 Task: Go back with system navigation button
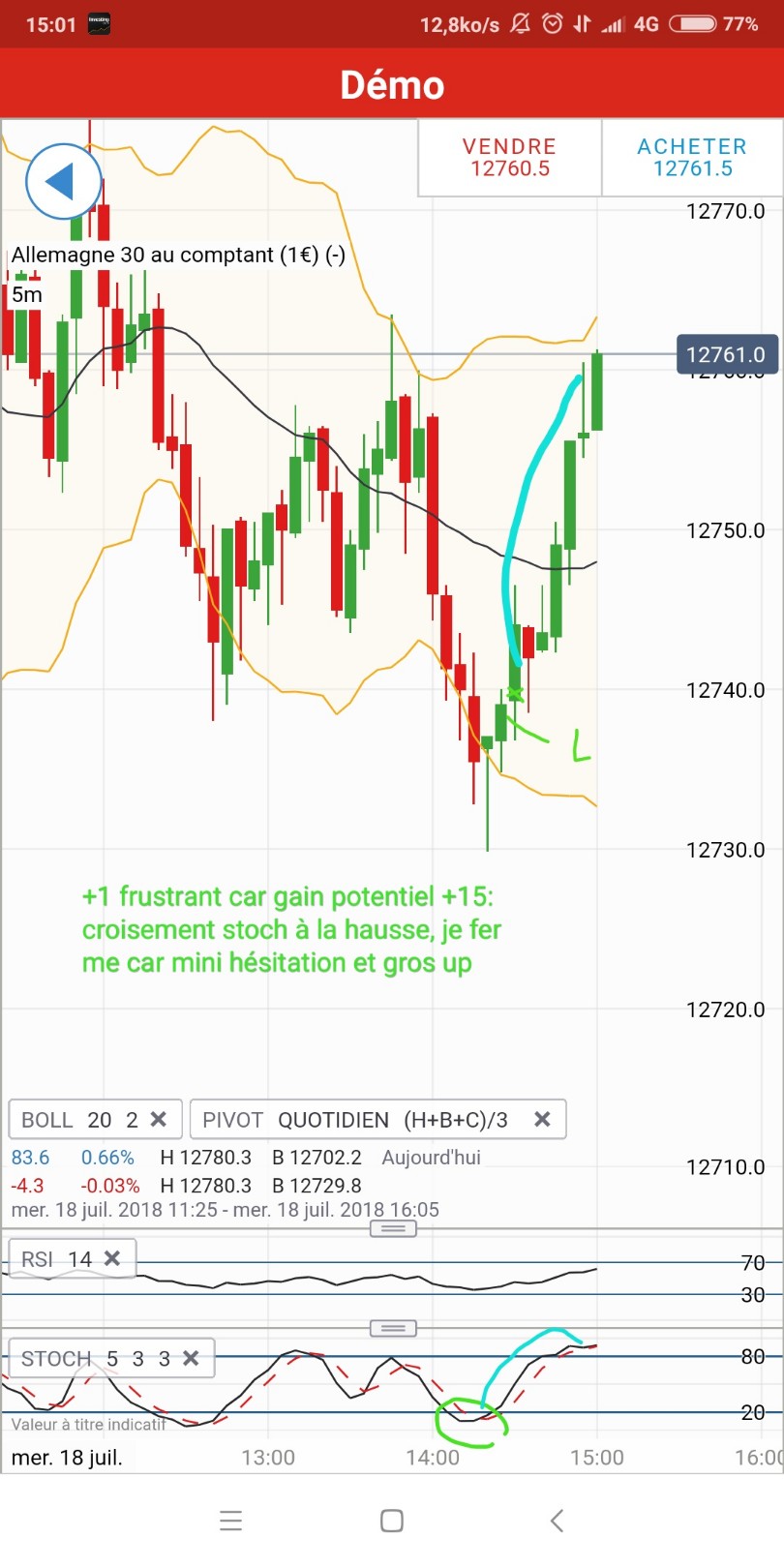coord(557,1521)
